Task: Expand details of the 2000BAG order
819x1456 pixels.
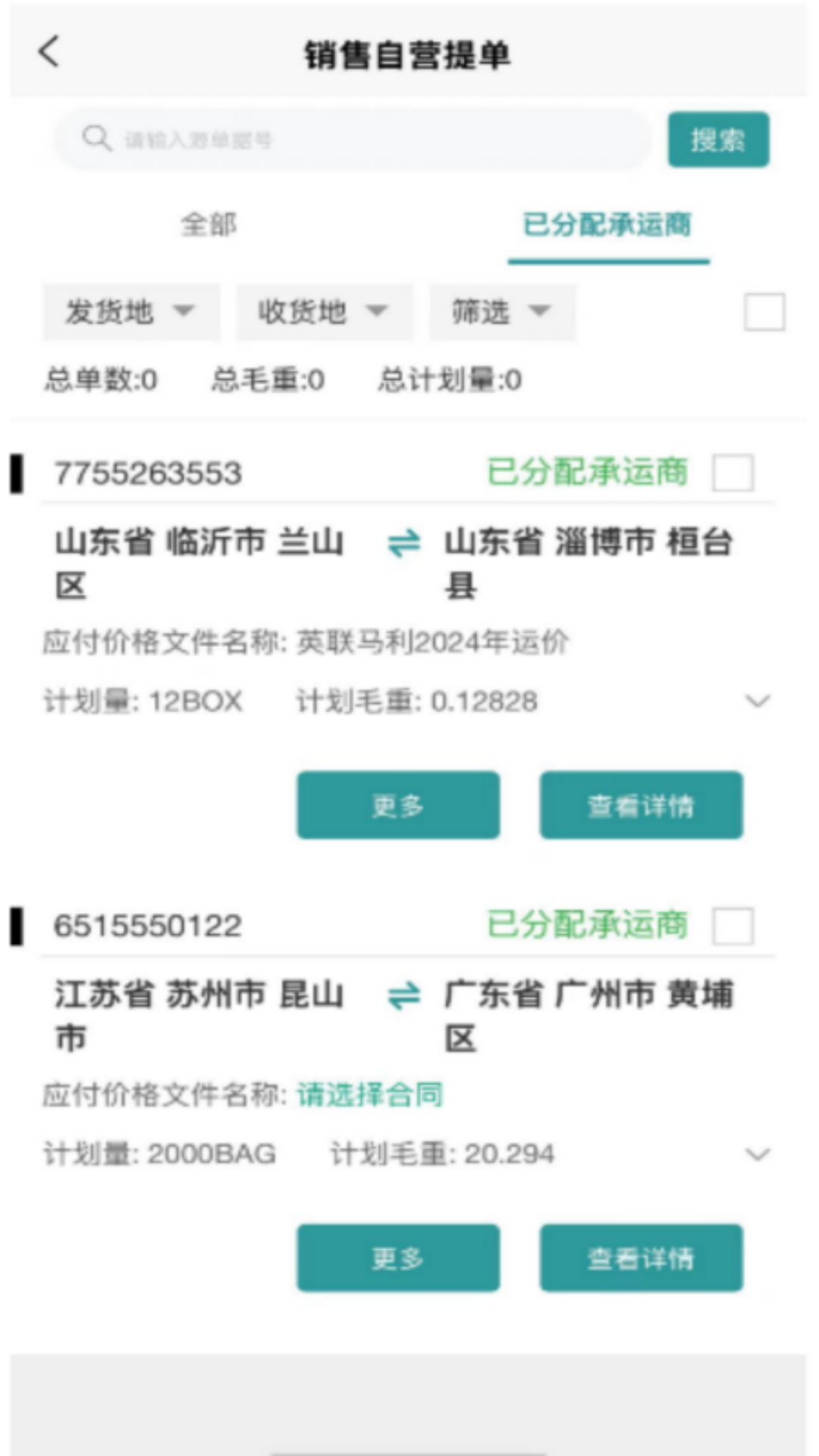Action: tap(758, 1154)
